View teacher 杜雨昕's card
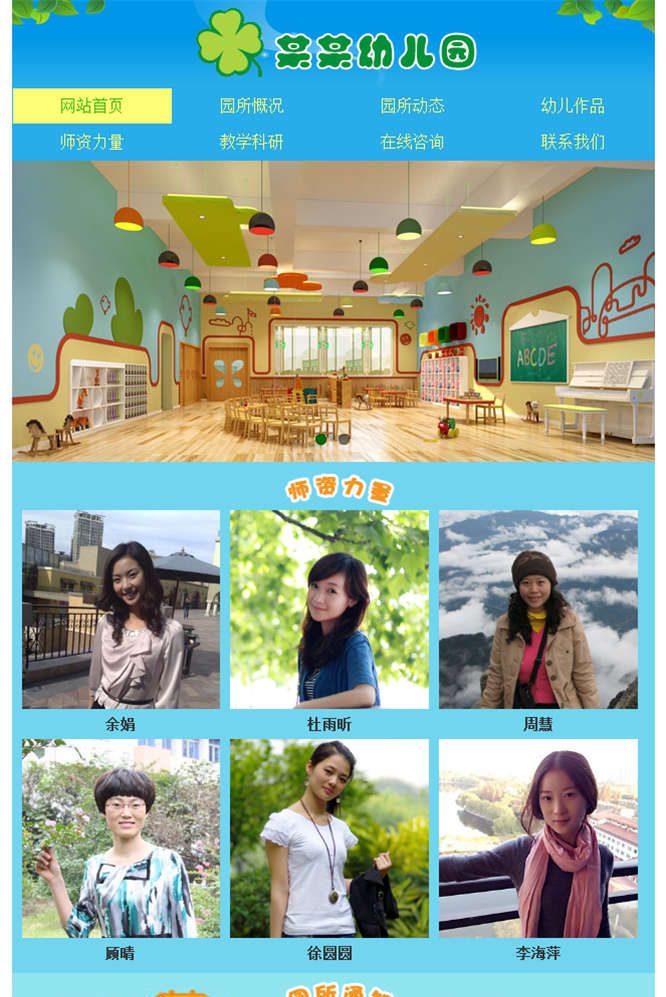 coord(329,609)
